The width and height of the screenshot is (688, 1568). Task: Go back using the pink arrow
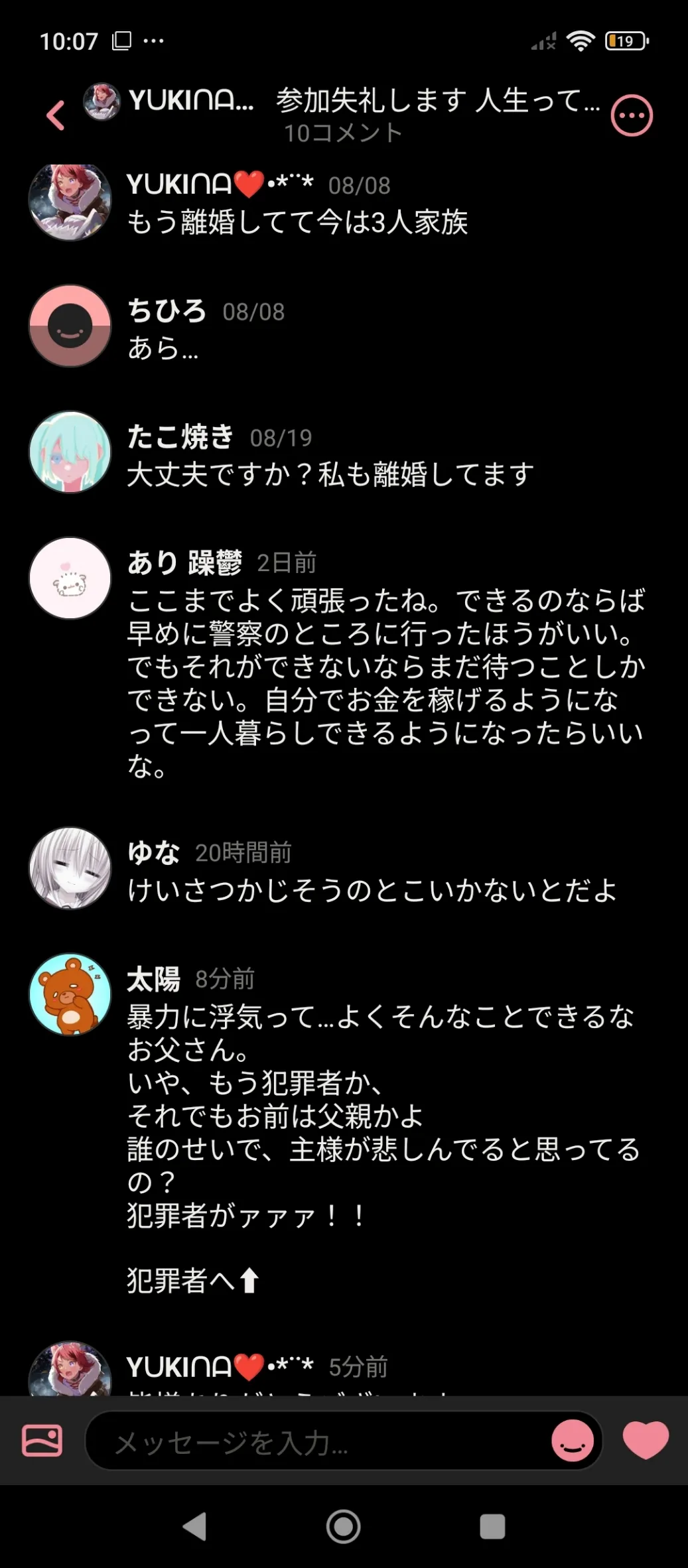(x=56, y=115)
